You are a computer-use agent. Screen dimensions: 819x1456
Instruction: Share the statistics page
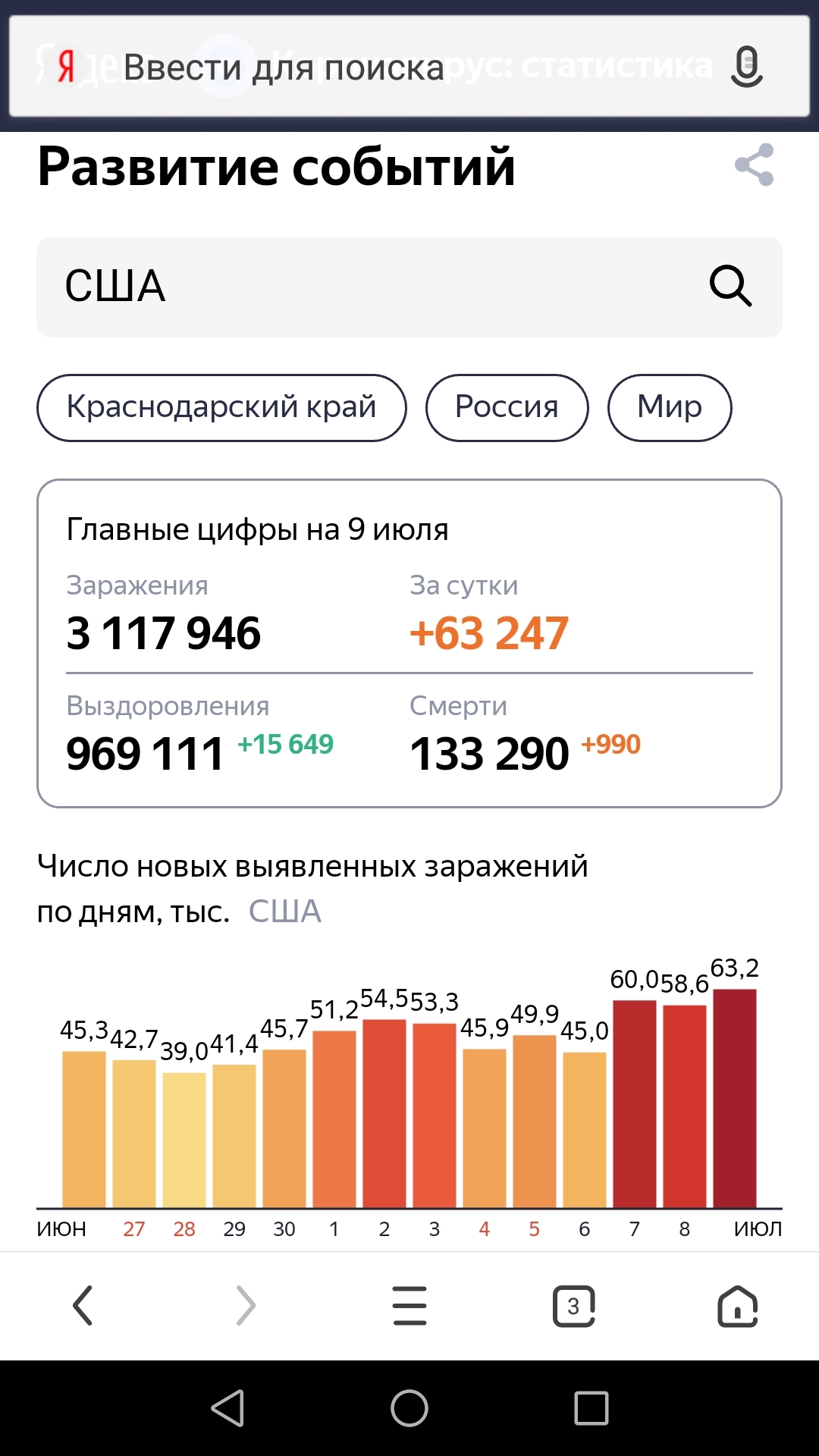[x=755, y=165]
